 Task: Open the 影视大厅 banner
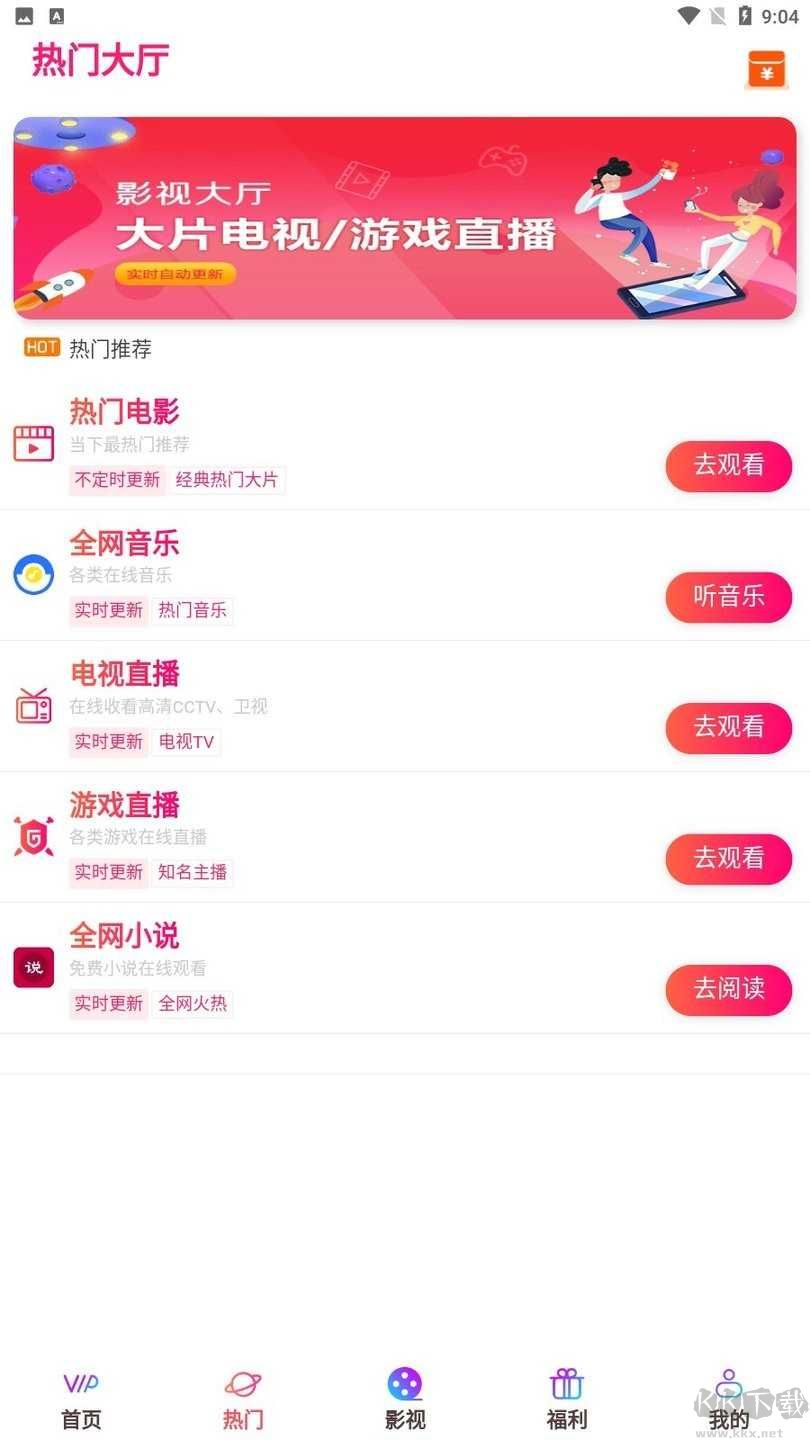point(404,218)
